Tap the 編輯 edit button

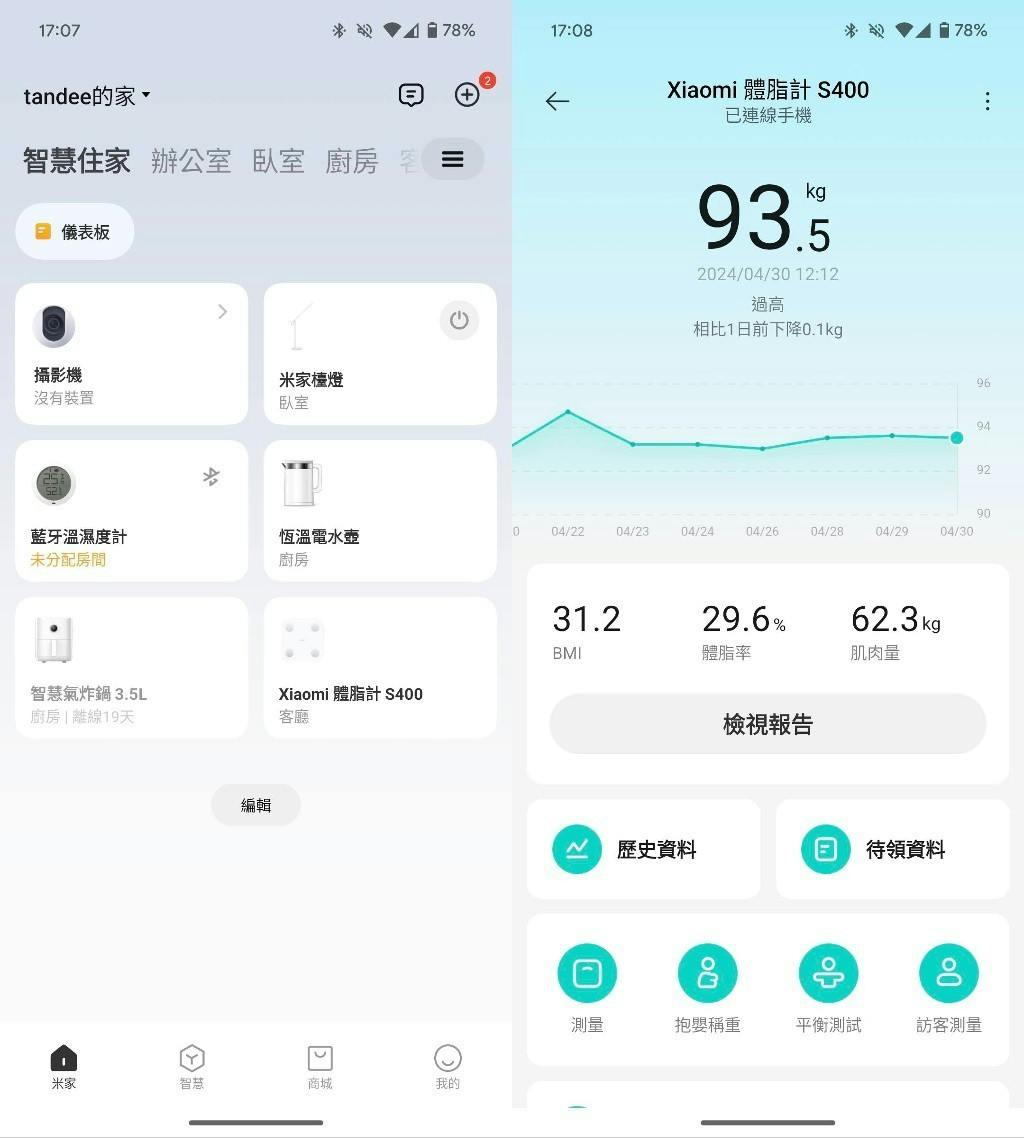[x=256, y=805]
